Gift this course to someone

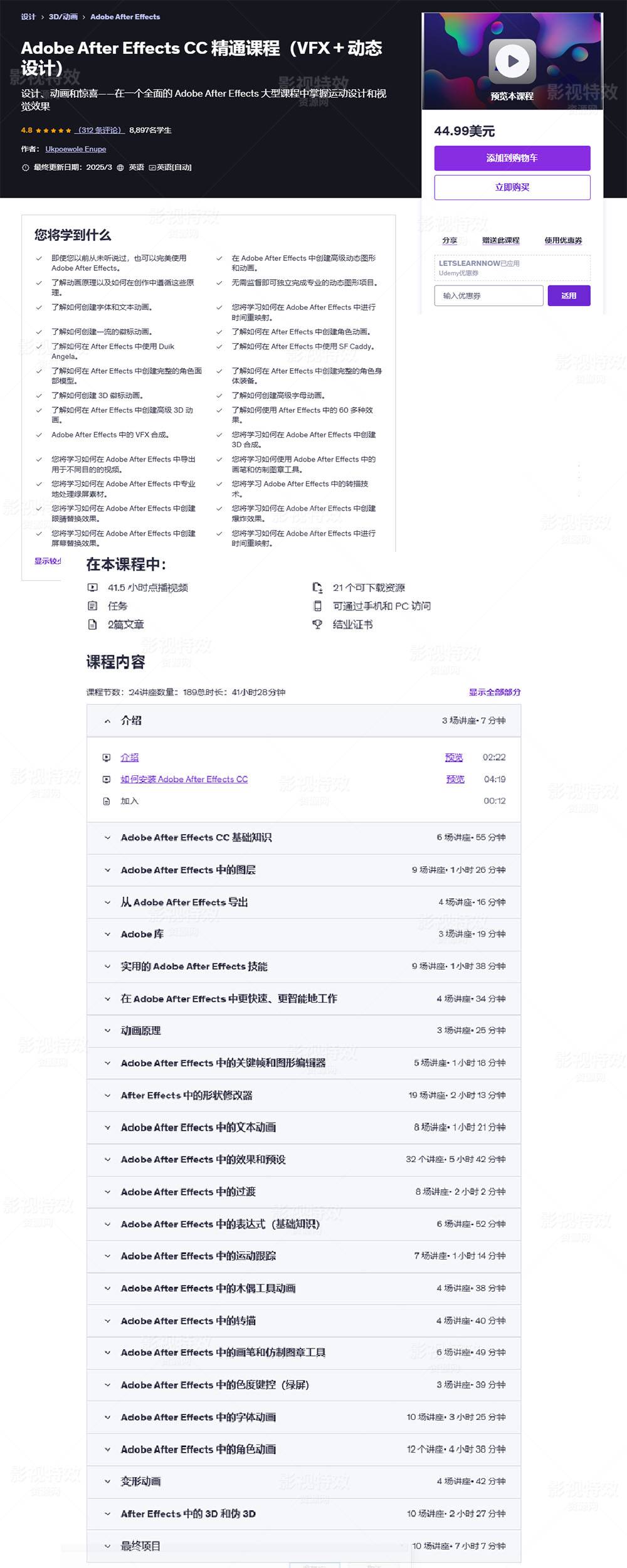click(x=500, y=241)
